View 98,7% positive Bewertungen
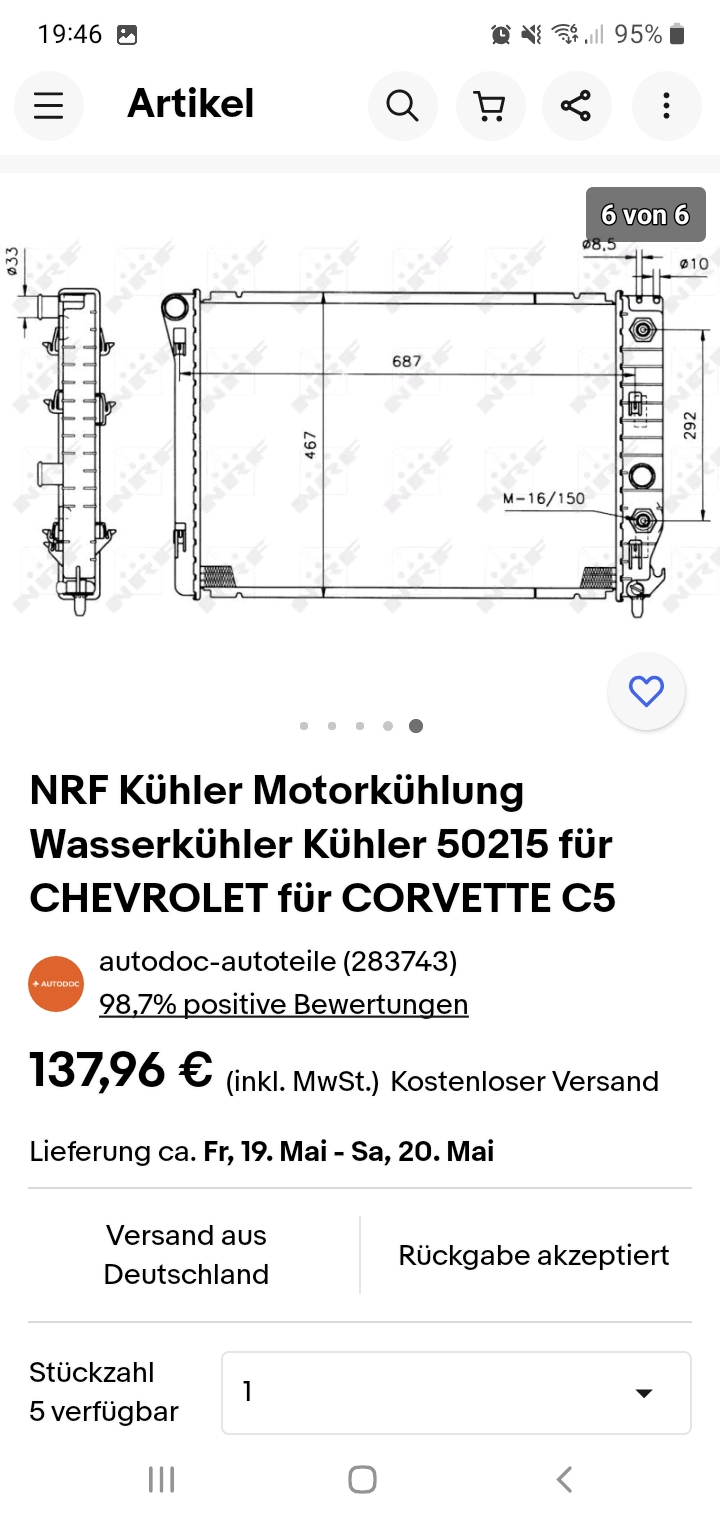The height and width of the screenshot is (1520, 720). [x=283, y=1004]
